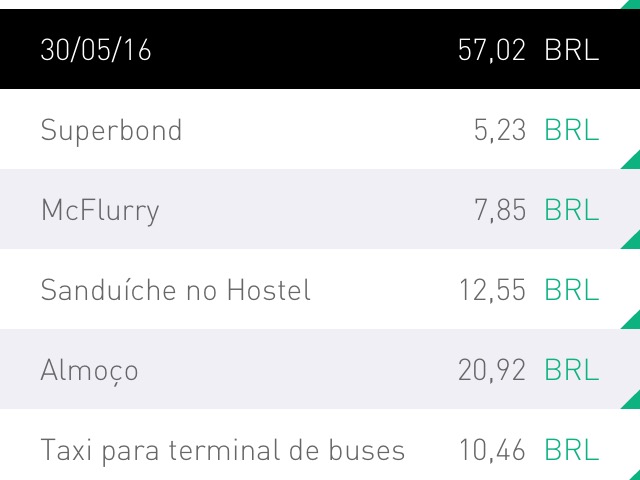Open the Sanduíche no Hostel expense
Screen dimensions: 640x480
(320, 290)
